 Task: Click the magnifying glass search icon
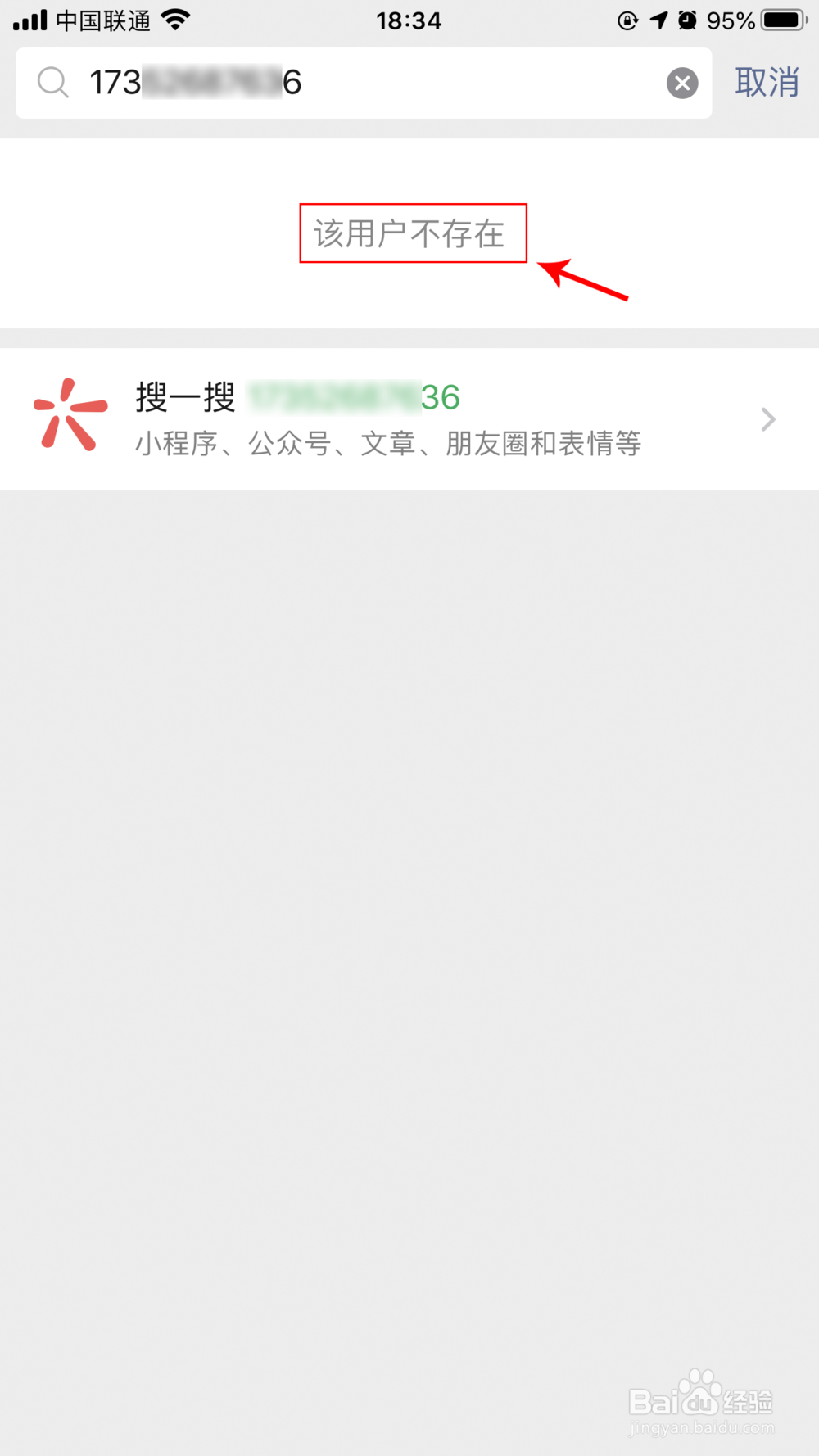52,82
